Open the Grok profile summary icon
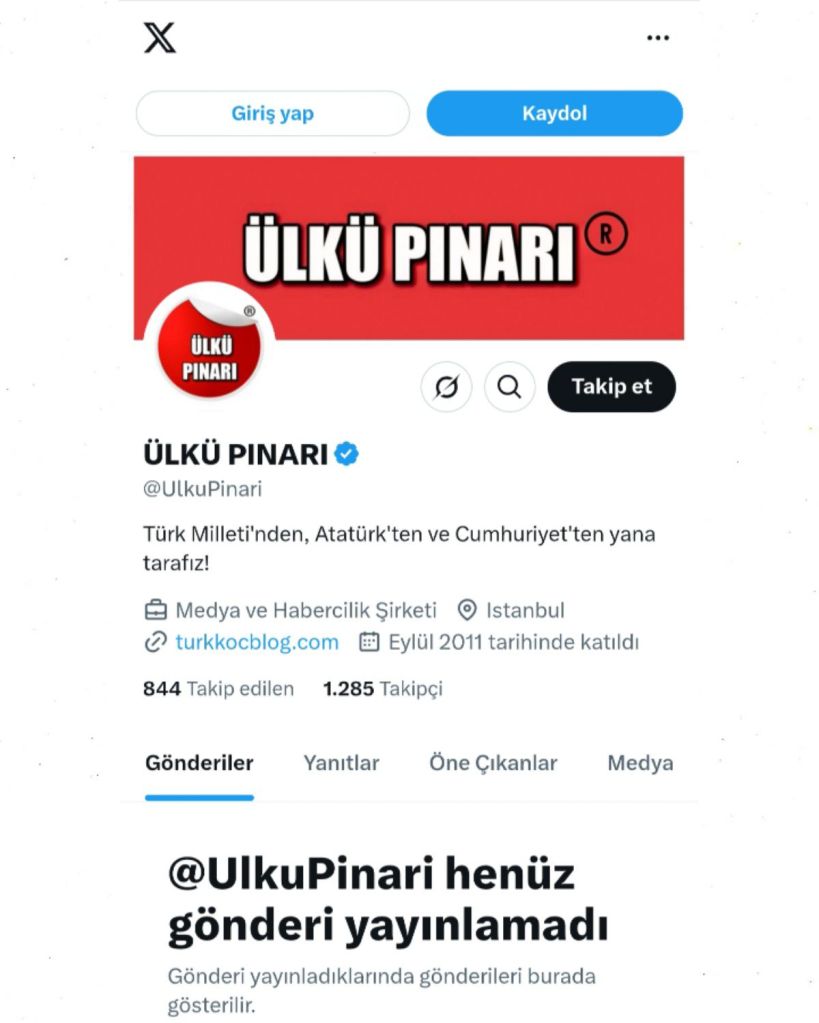The height and width of the screenshot is (1023, 819). [x=447, y=387]
